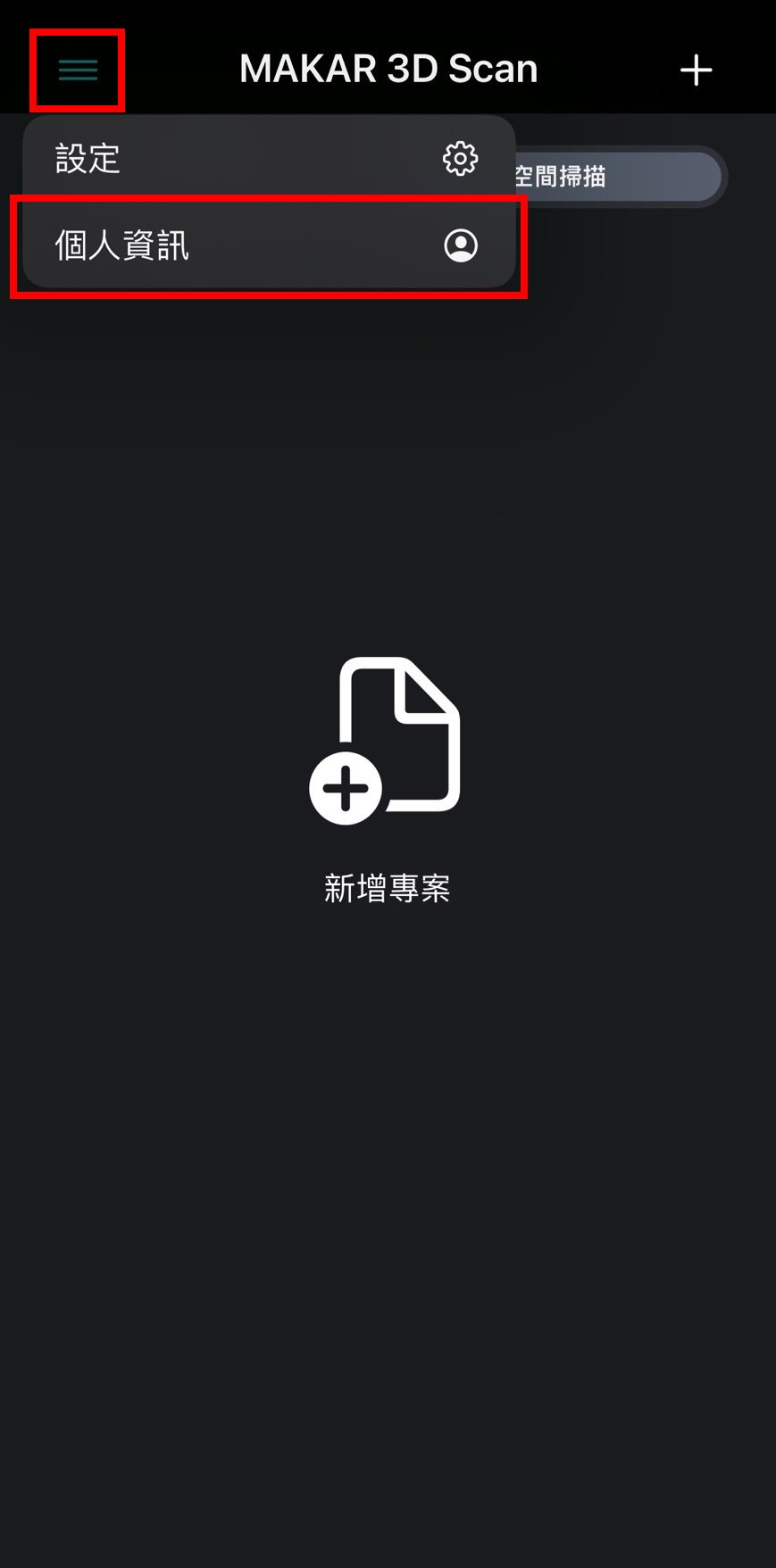Tap the plus icon in the header
Screen dimensions: 776x1568
tap(696, 70)
